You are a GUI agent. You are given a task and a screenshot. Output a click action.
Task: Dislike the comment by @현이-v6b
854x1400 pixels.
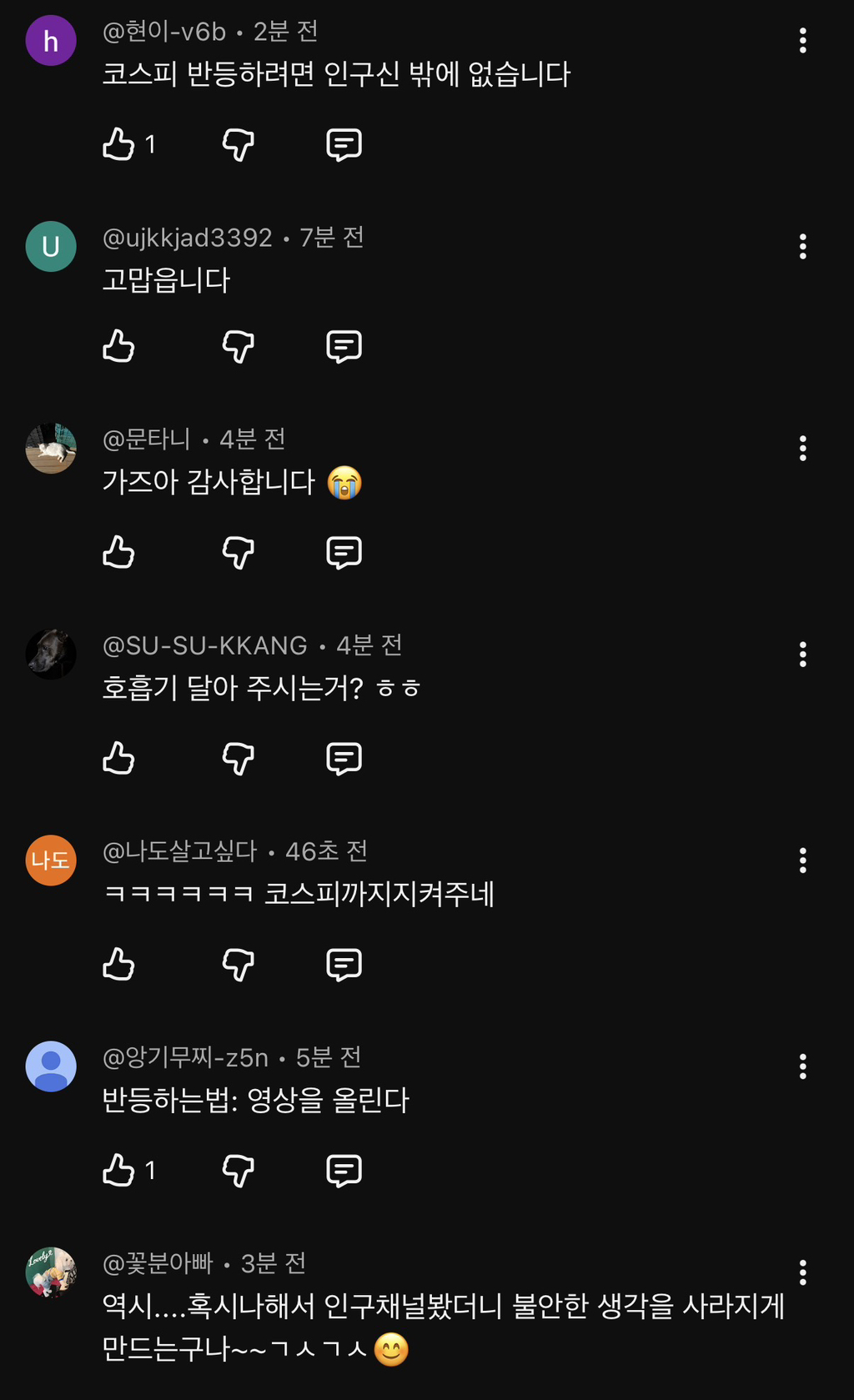coord(238,143)
